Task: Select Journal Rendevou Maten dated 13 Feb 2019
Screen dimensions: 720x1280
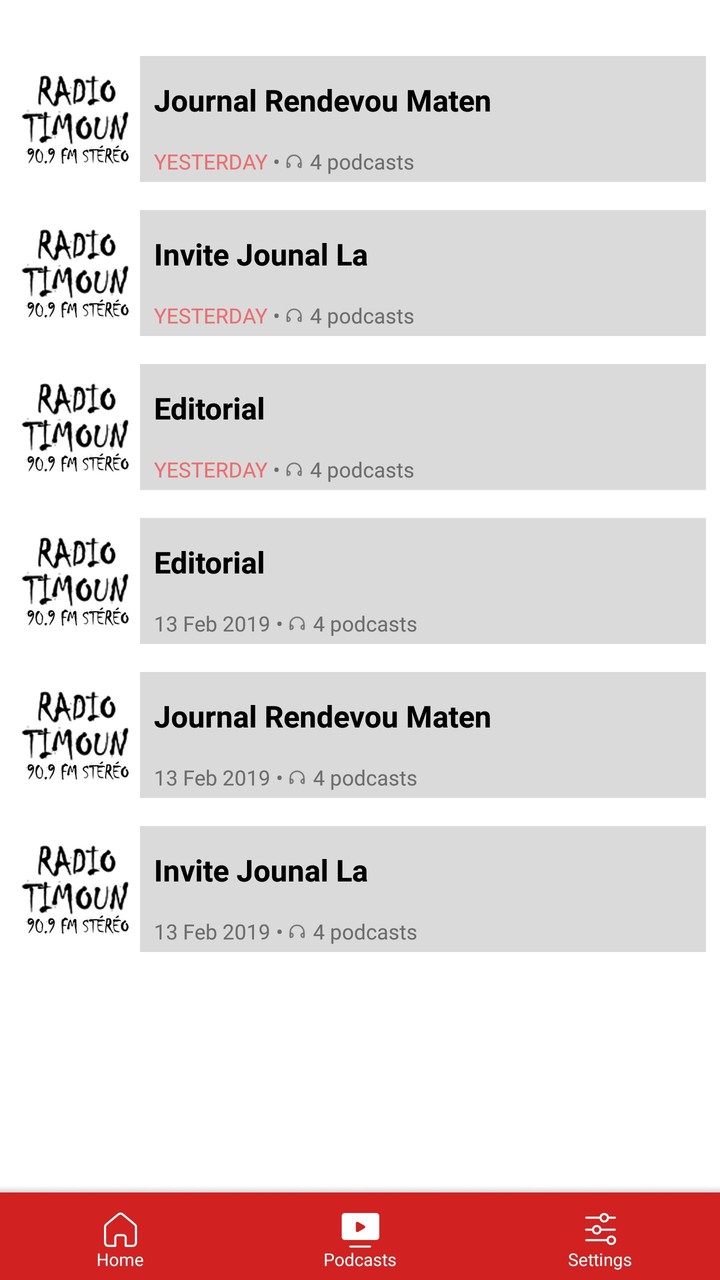Action: [422, 734]
